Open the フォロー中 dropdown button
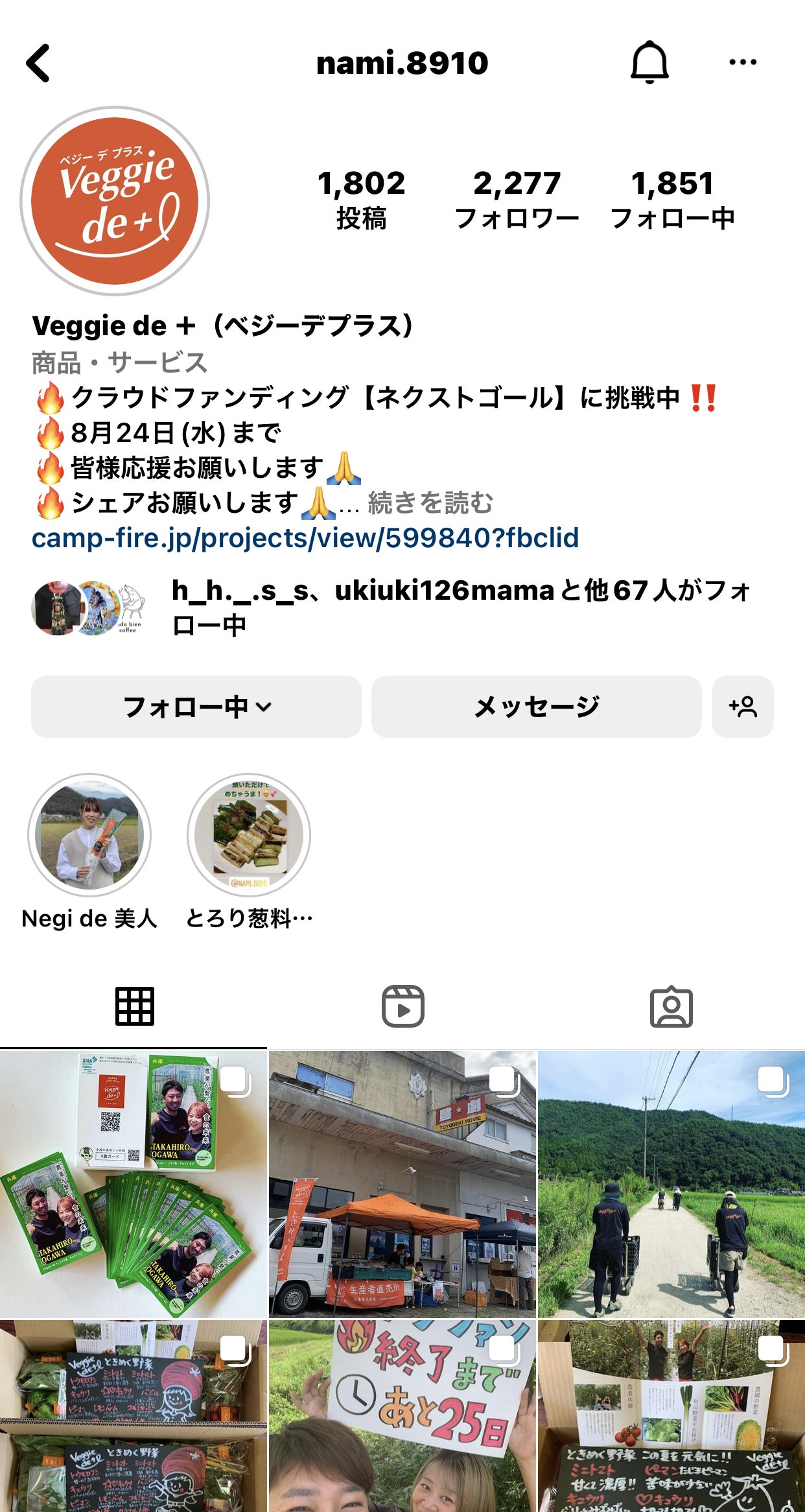Viewport: 805px width, 1512px height. (196, 707)
